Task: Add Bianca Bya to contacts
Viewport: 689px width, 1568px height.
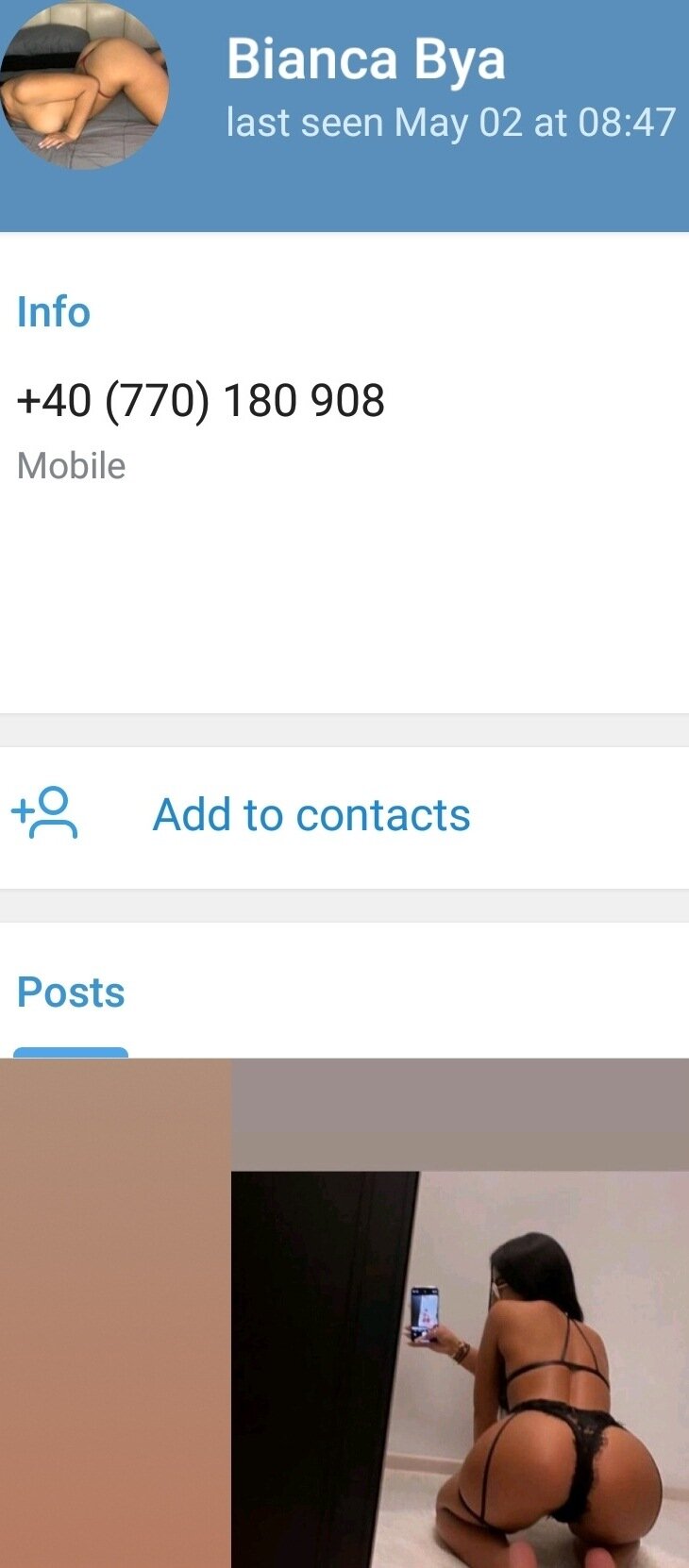Action: [x=311, y=816]
